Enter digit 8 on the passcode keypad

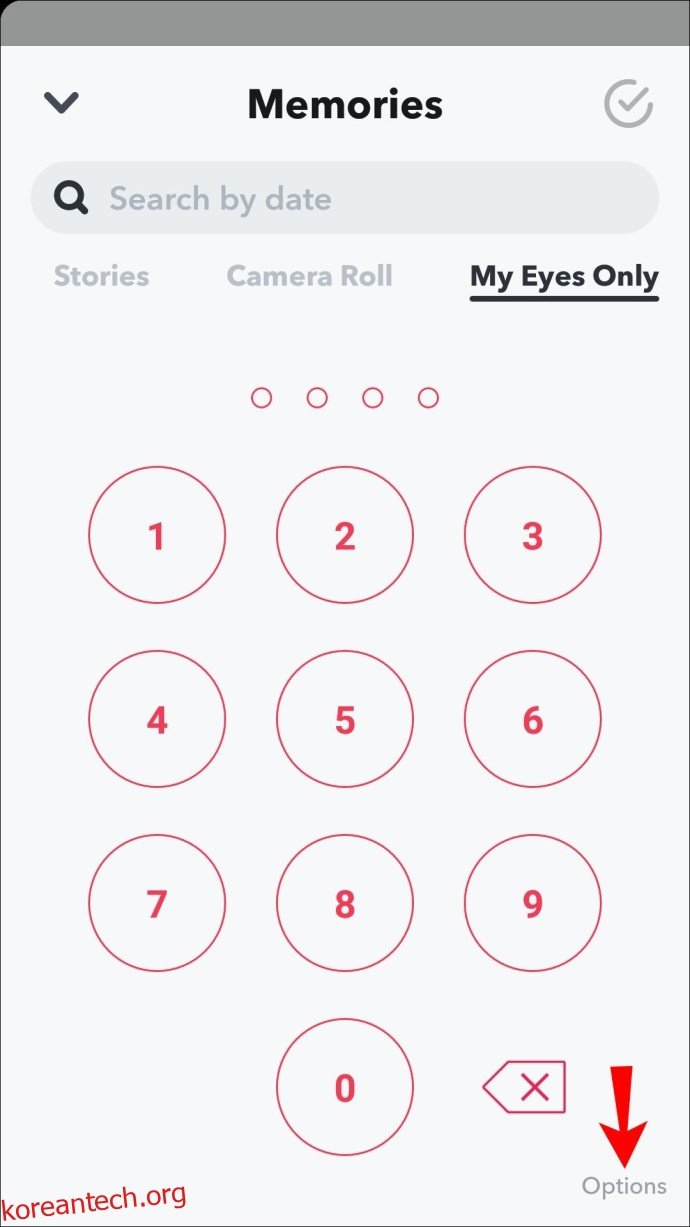345,904
